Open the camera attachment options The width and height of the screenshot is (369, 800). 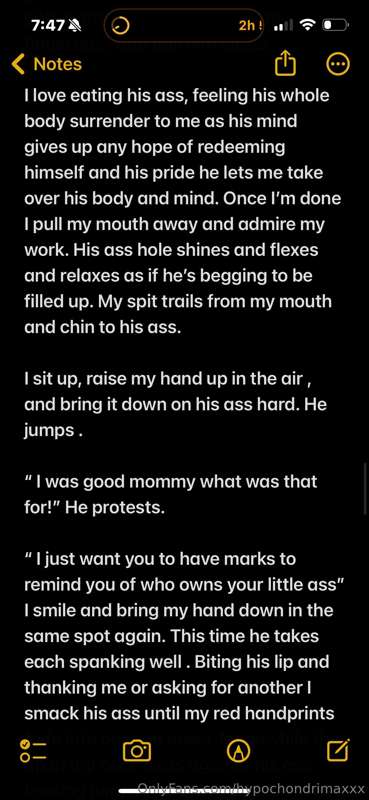click(x=137, y=750)
